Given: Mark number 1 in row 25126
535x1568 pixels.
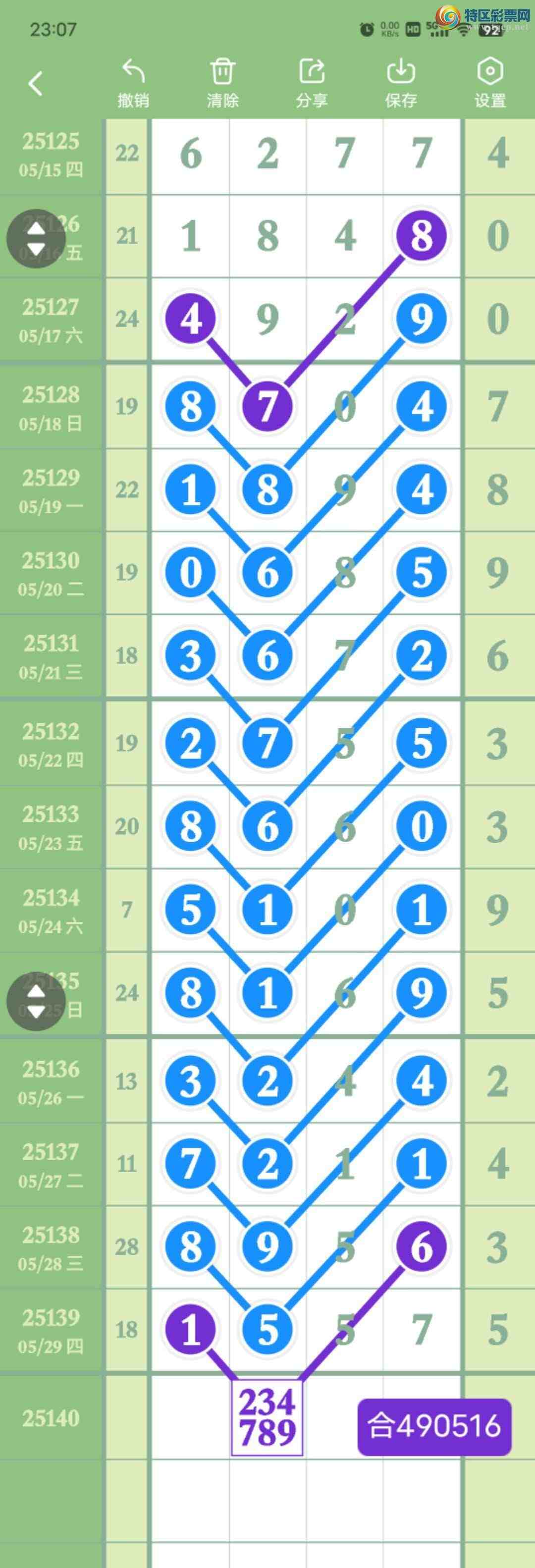Looking at the screenshot, I should tap(191, 236).
